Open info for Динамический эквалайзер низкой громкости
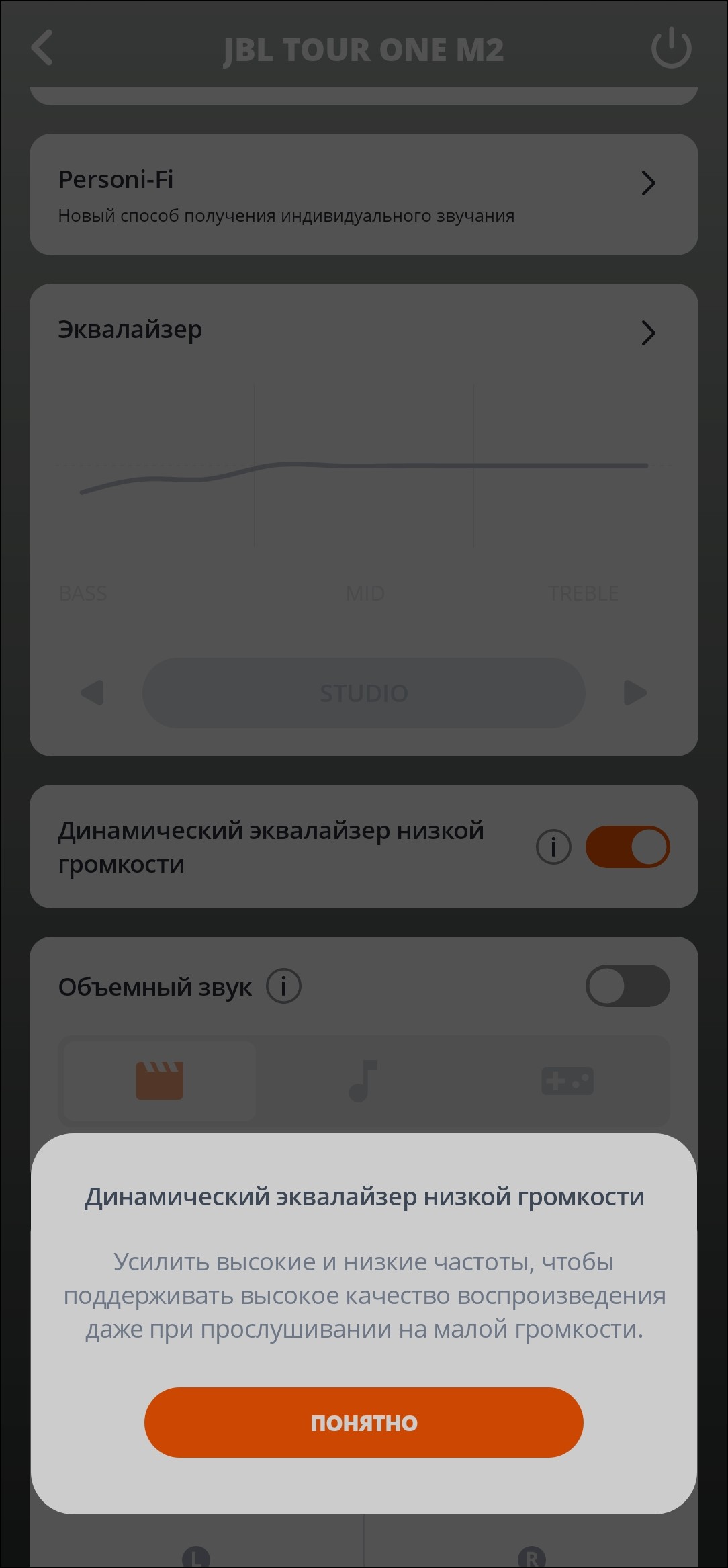728x1568 pixels. point(553,846)
